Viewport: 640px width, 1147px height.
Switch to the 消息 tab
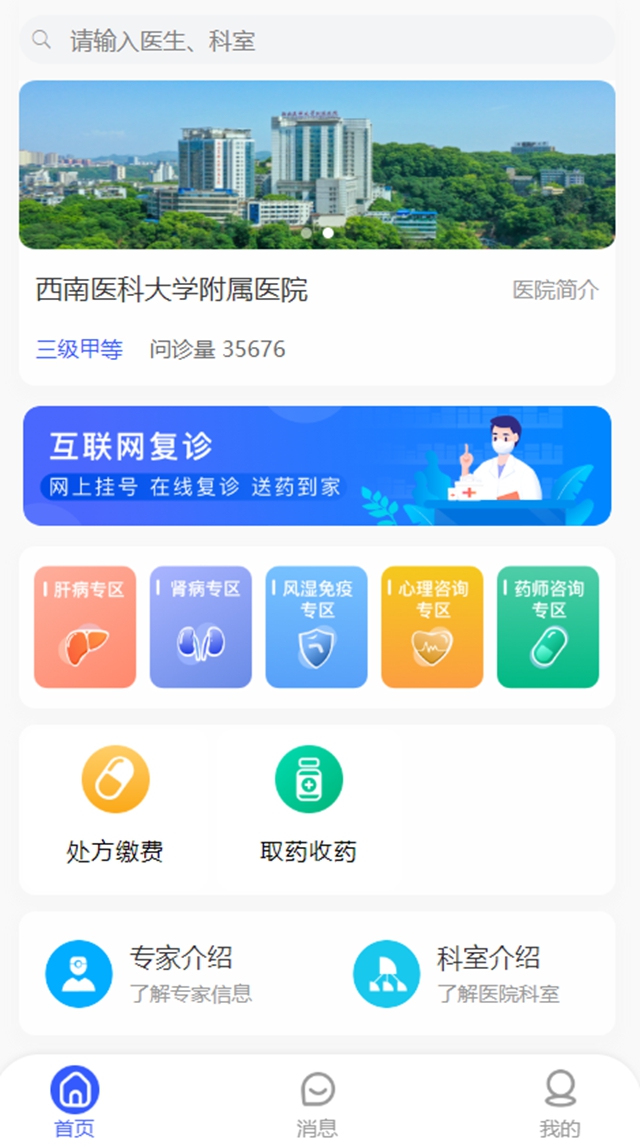pos(317,1102)
